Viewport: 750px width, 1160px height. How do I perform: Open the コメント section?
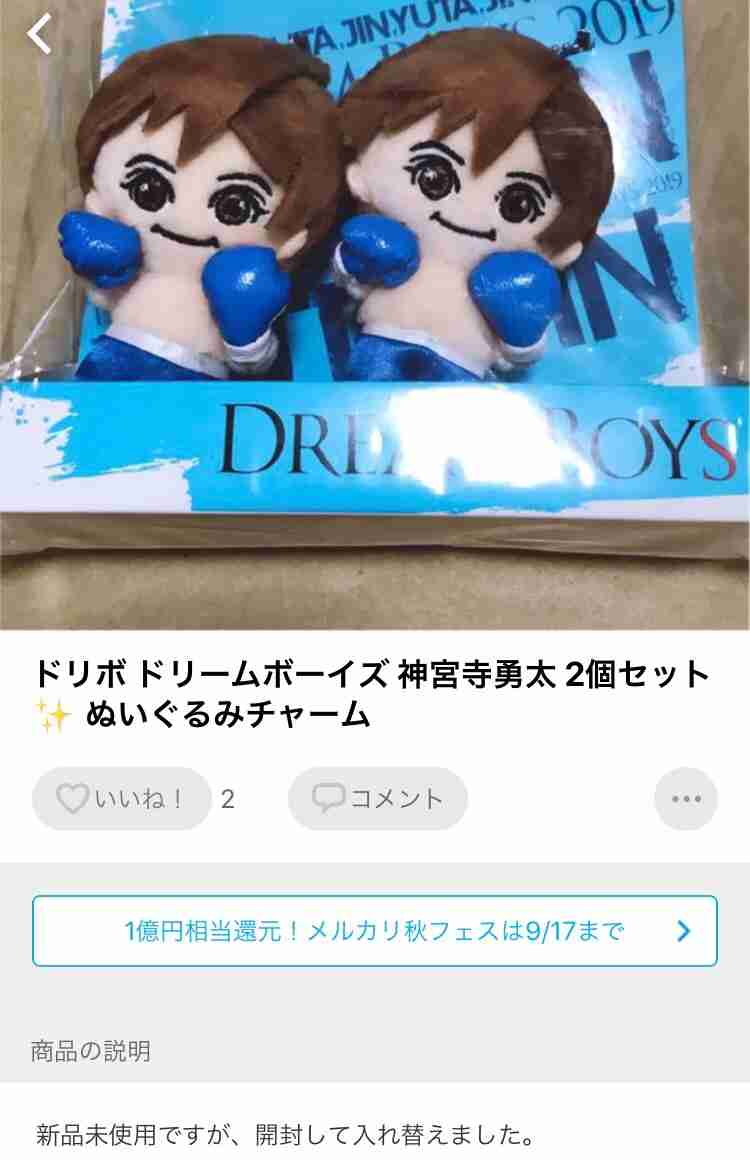pos(377,799)
